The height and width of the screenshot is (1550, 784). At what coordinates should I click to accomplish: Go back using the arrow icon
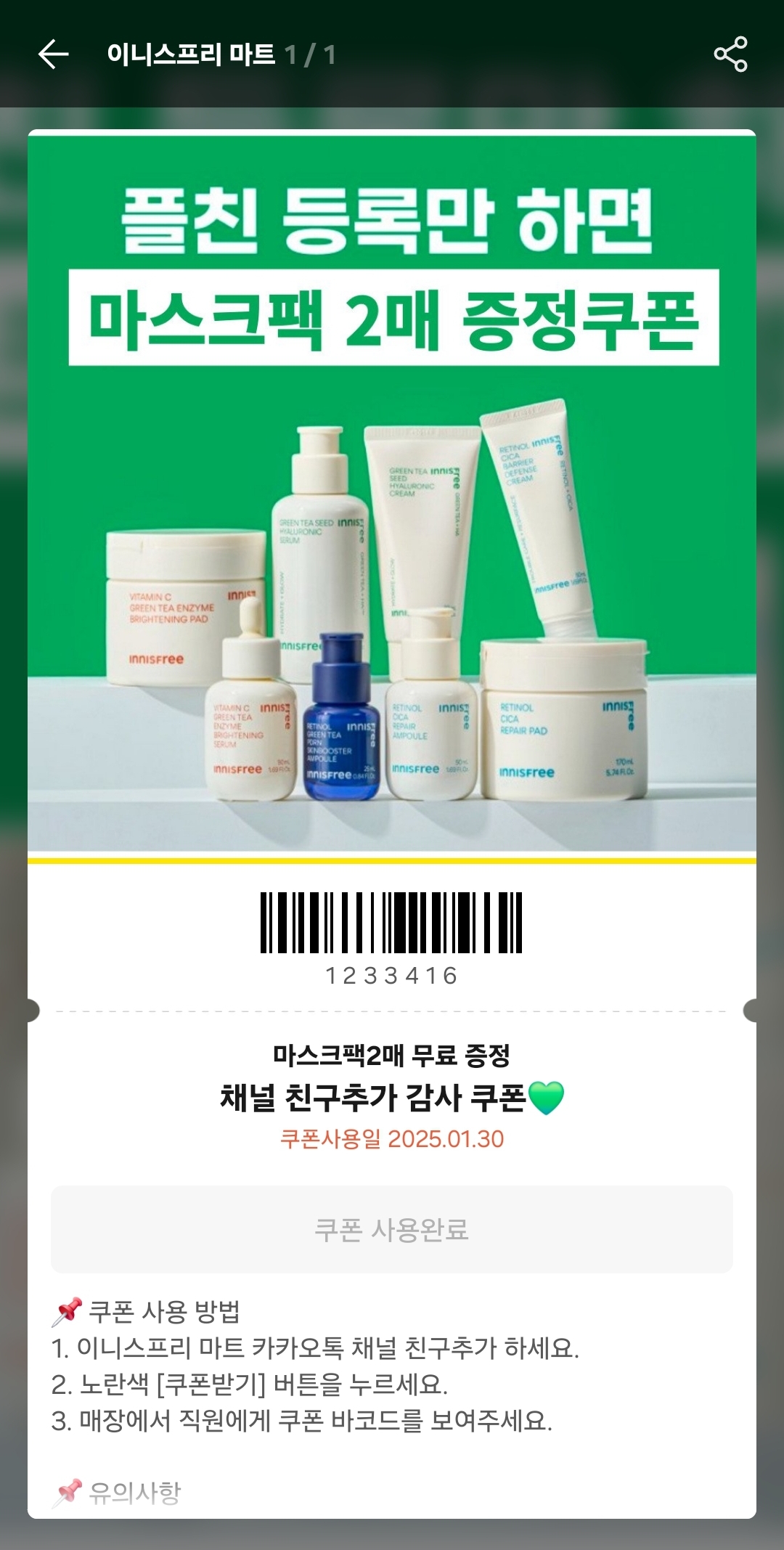[x=53, y=54]
